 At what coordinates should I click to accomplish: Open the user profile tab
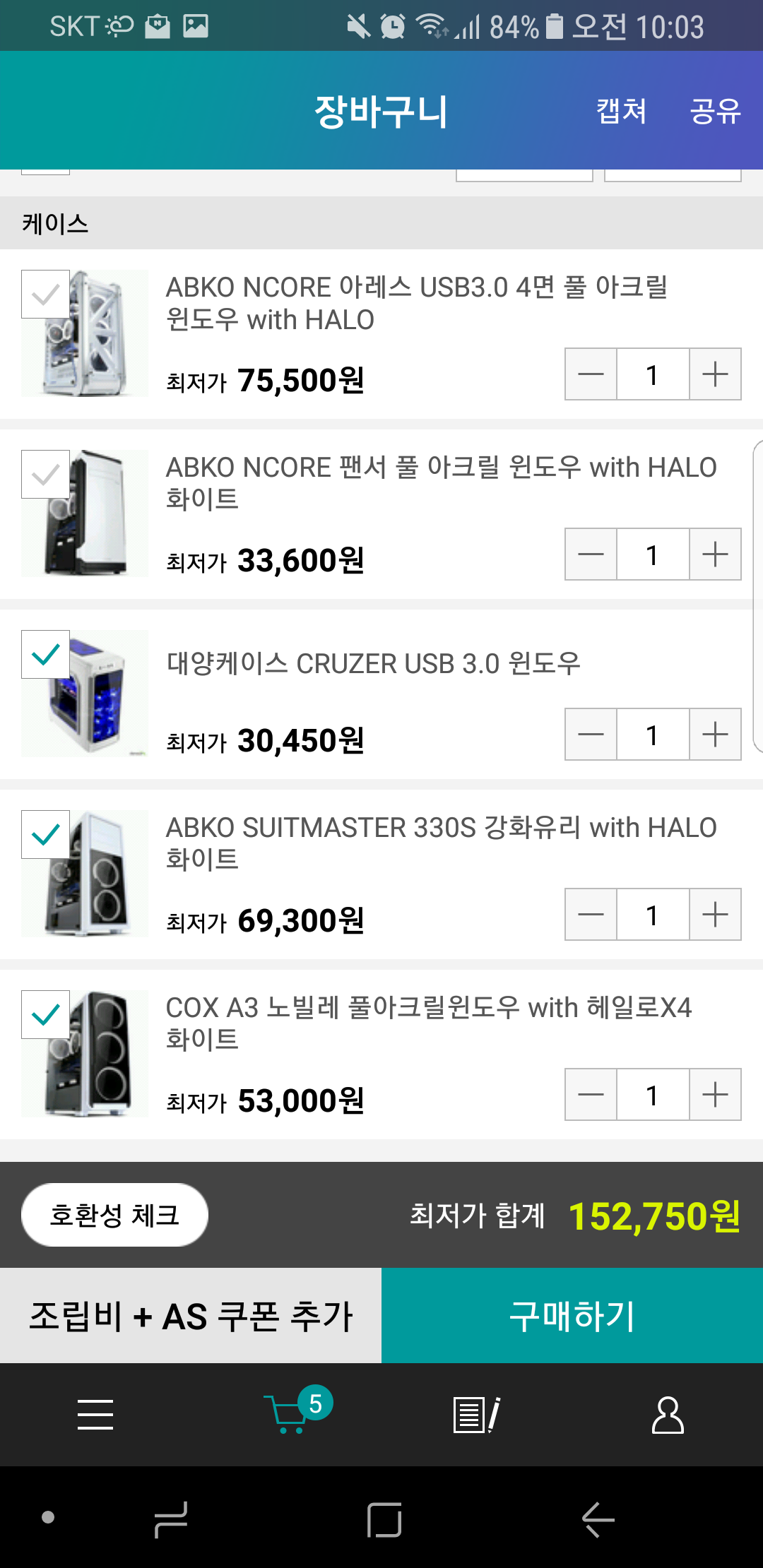pyautogui.click(x=667, y=1415)
